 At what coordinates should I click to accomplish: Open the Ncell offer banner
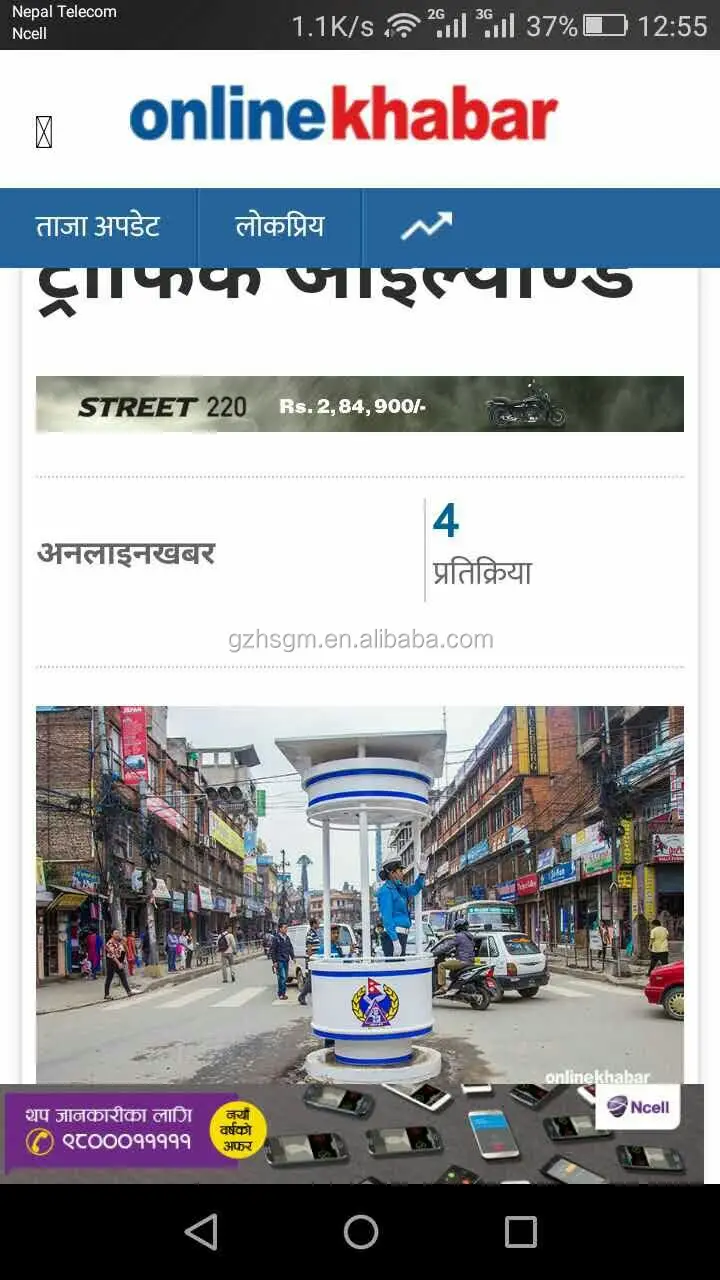352,1134
